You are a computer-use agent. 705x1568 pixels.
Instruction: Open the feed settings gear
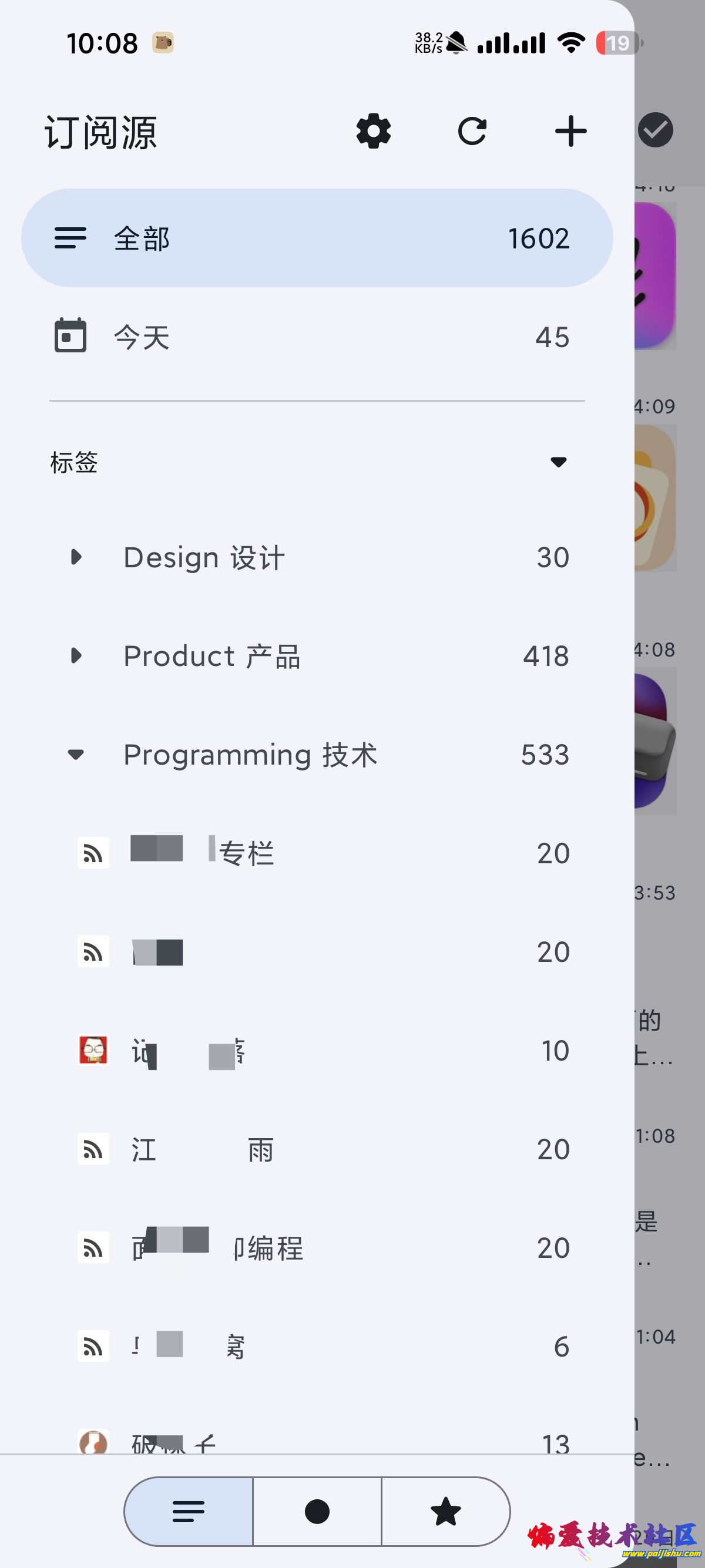click(373, 131)
